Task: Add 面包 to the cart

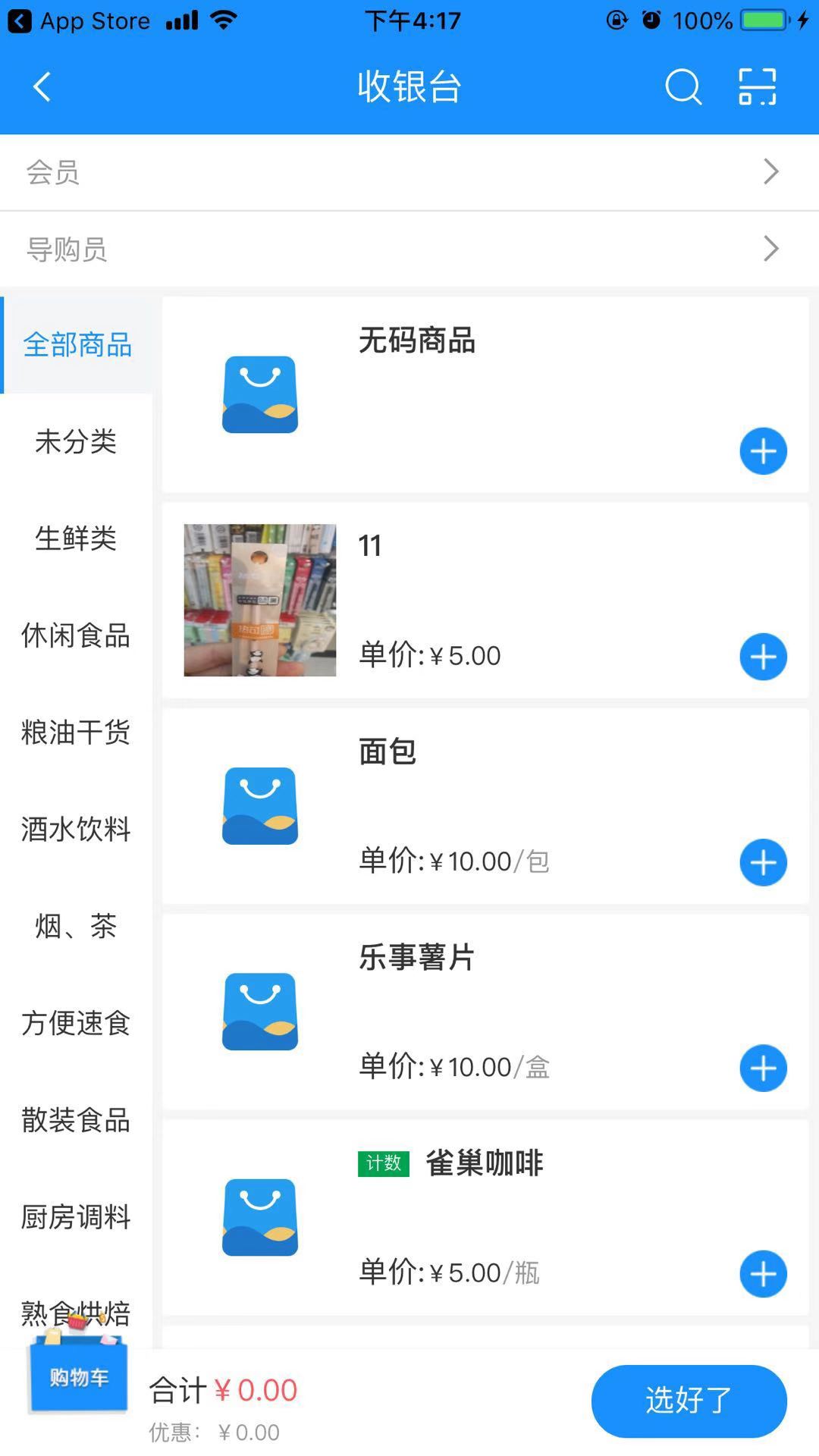Action: (x=763, y=862)
